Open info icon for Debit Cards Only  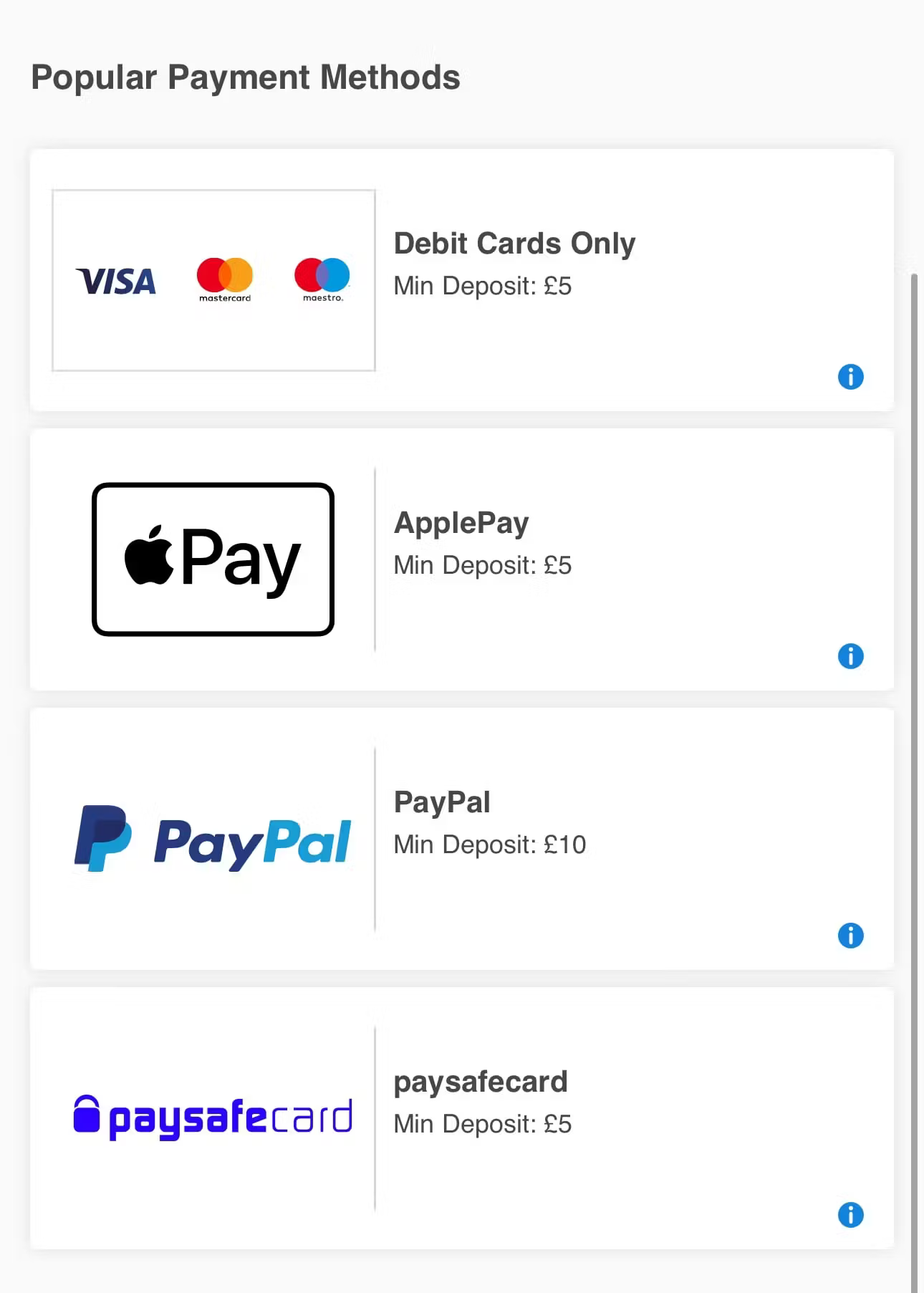[850, 377]
